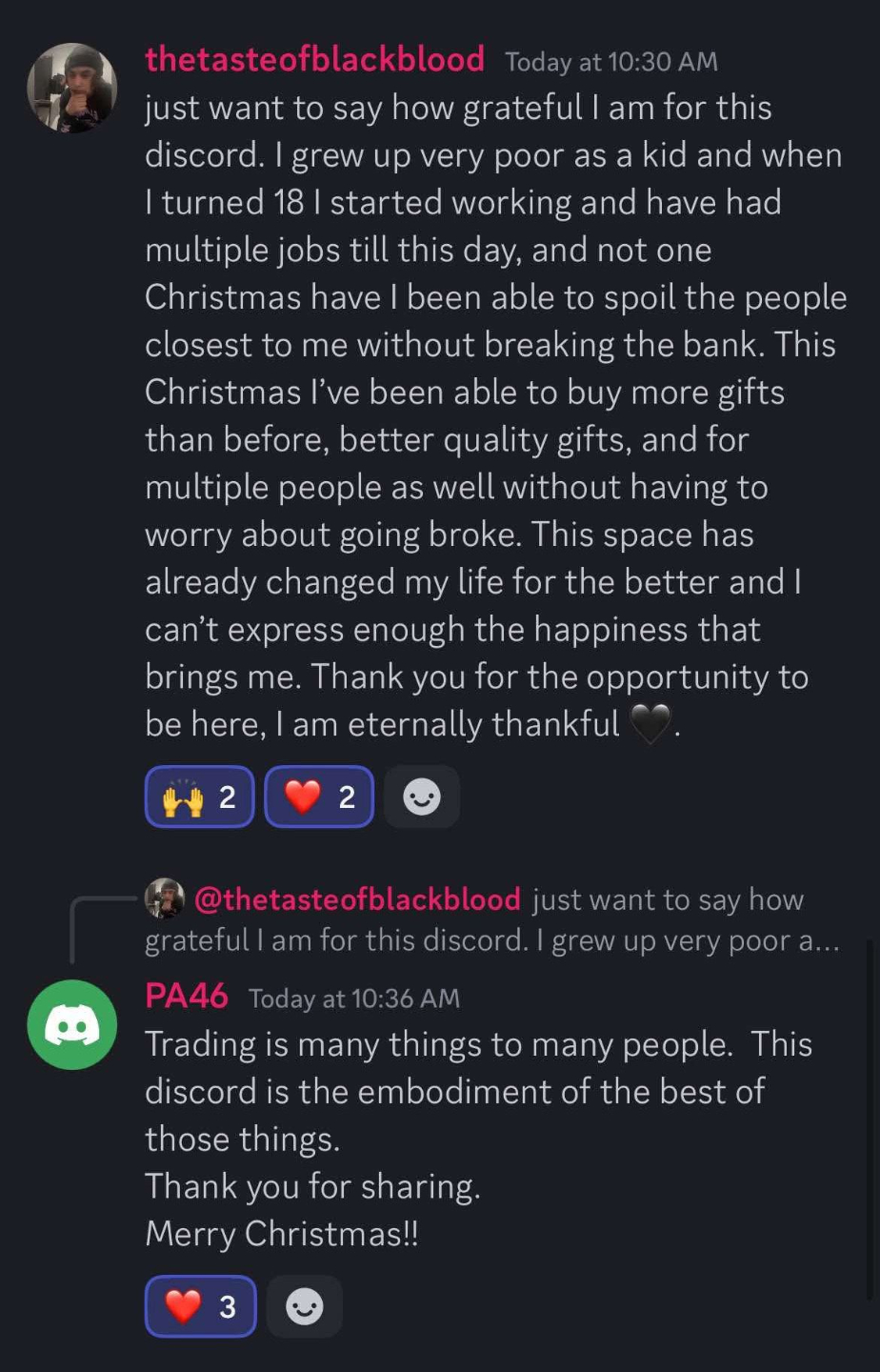Image resolution: width=880 pixels, height=1372 pixels.
Task: View the PA46 username profile
Action: point(187,997)
